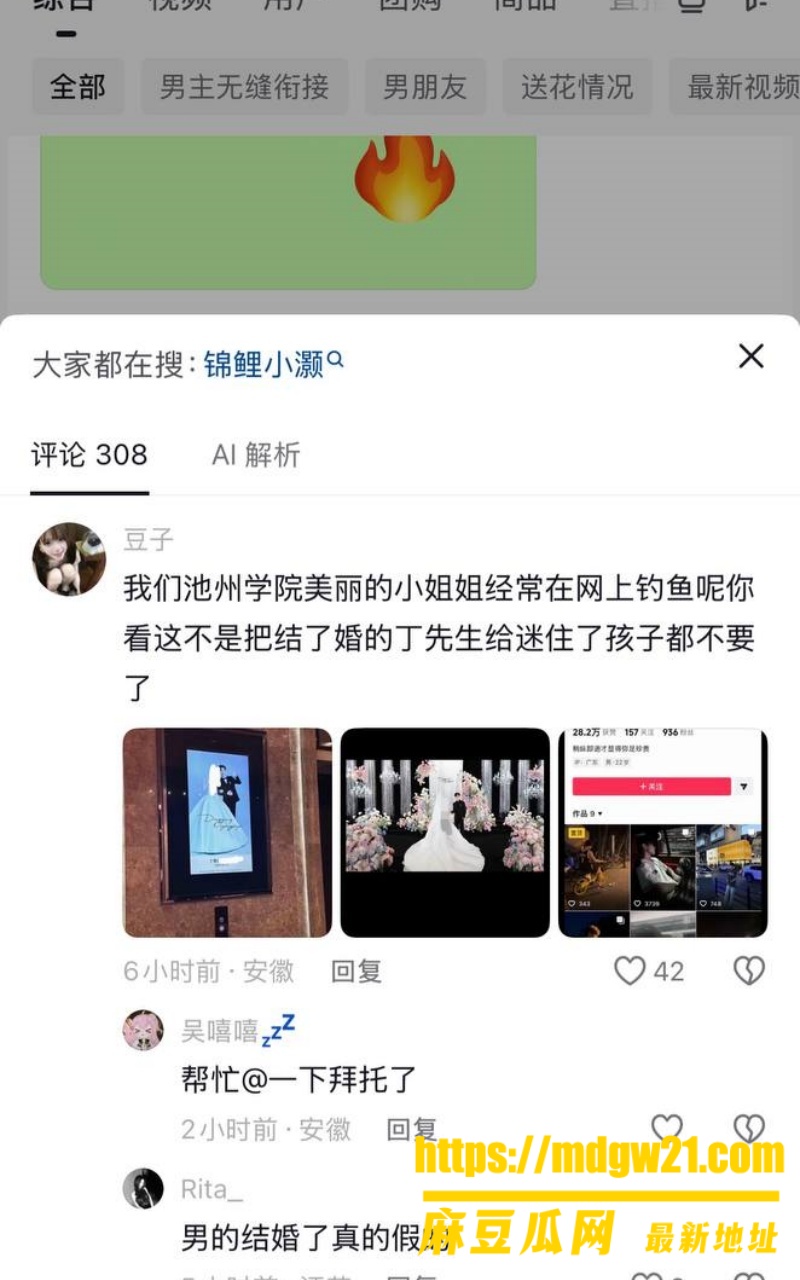Image resolution: width=800 pixels, height=1280 pixels.
Task: Dislike 吴嘻嘻's comment
Action: point(749,1130)
